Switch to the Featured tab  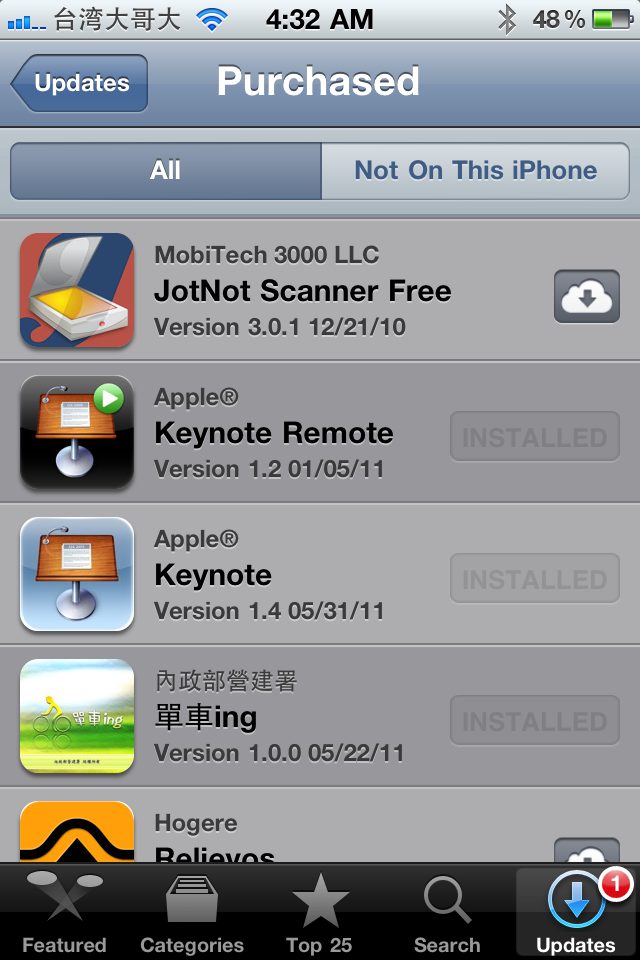(x=64, y=915)
